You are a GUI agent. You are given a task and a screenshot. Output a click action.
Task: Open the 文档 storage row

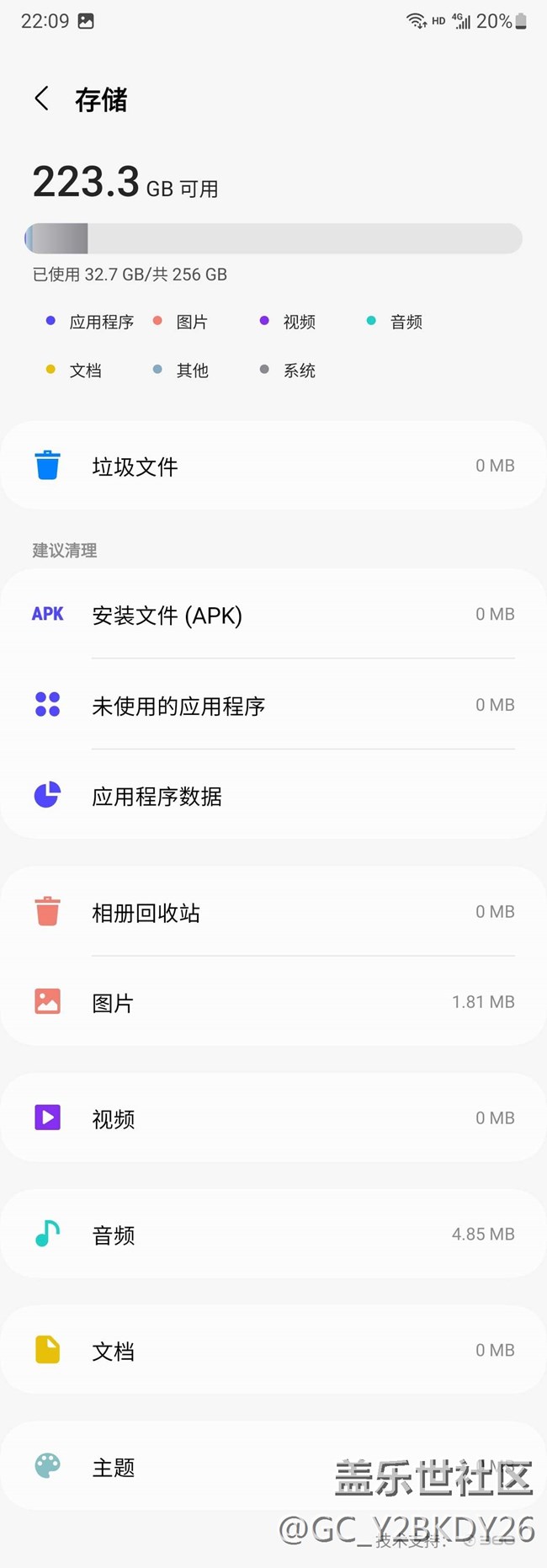click(273, 1351)
